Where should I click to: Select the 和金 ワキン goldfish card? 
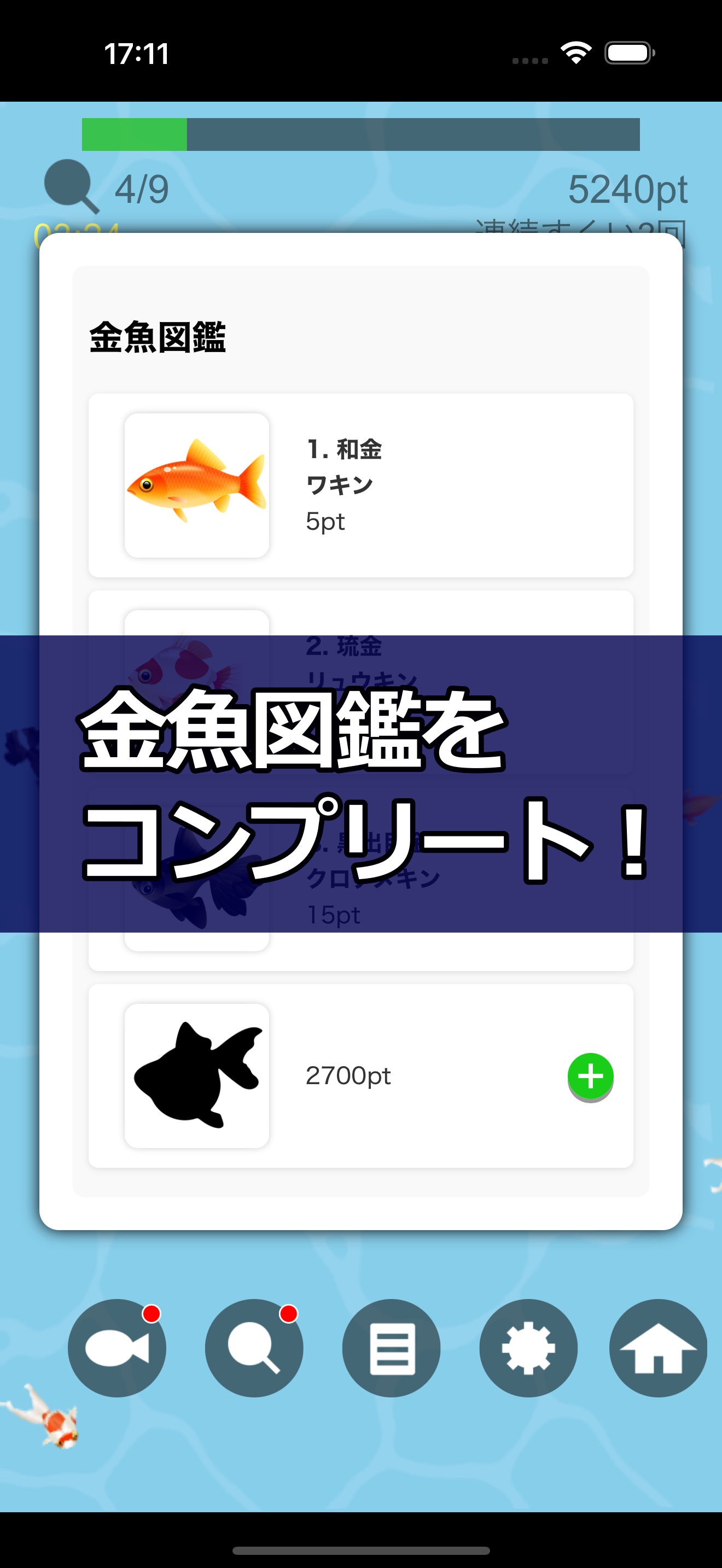coord(360,485)
